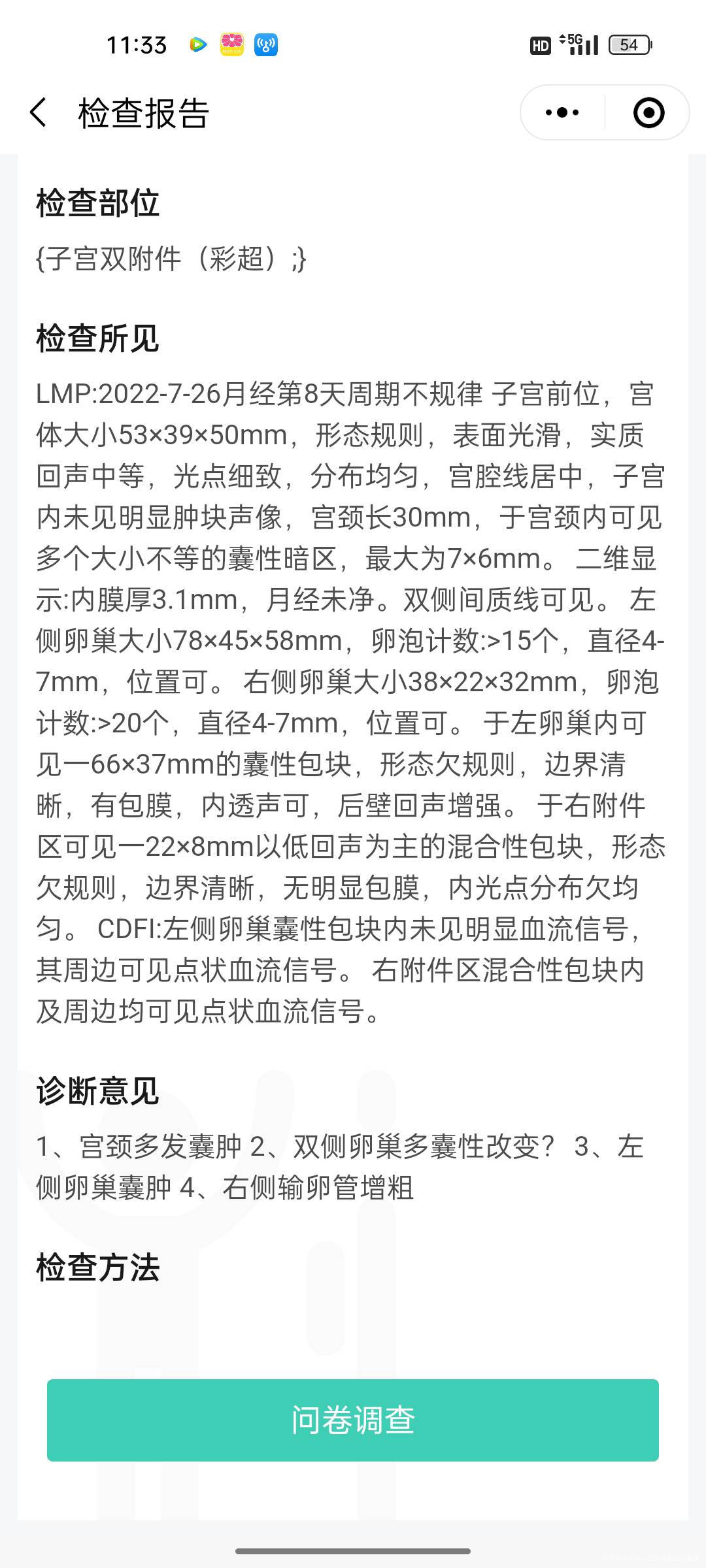
Task: Tap the home indicator bar at bottom
Action: [x=353, y=1551]
